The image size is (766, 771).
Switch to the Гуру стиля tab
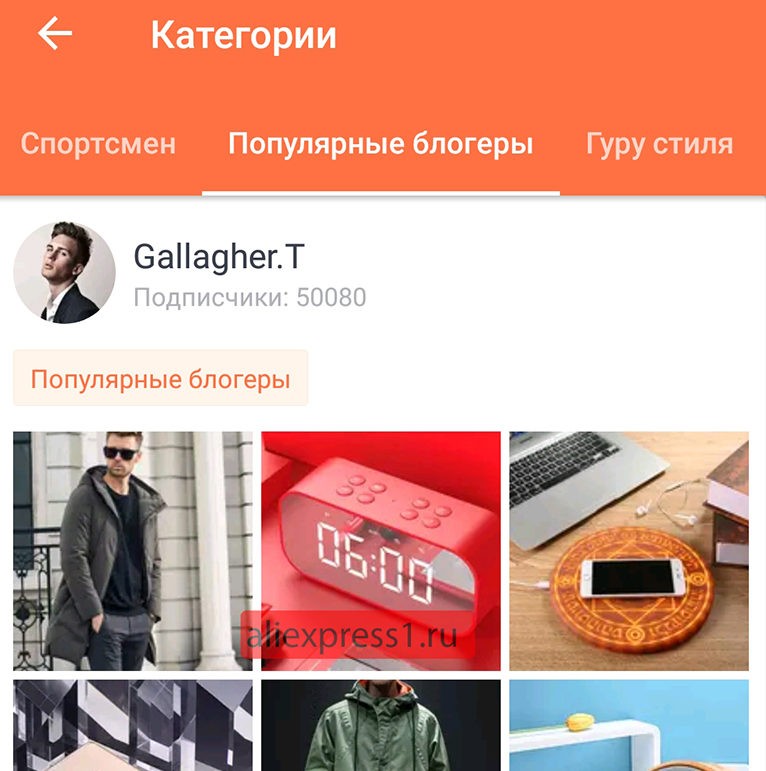pos(659,144)
